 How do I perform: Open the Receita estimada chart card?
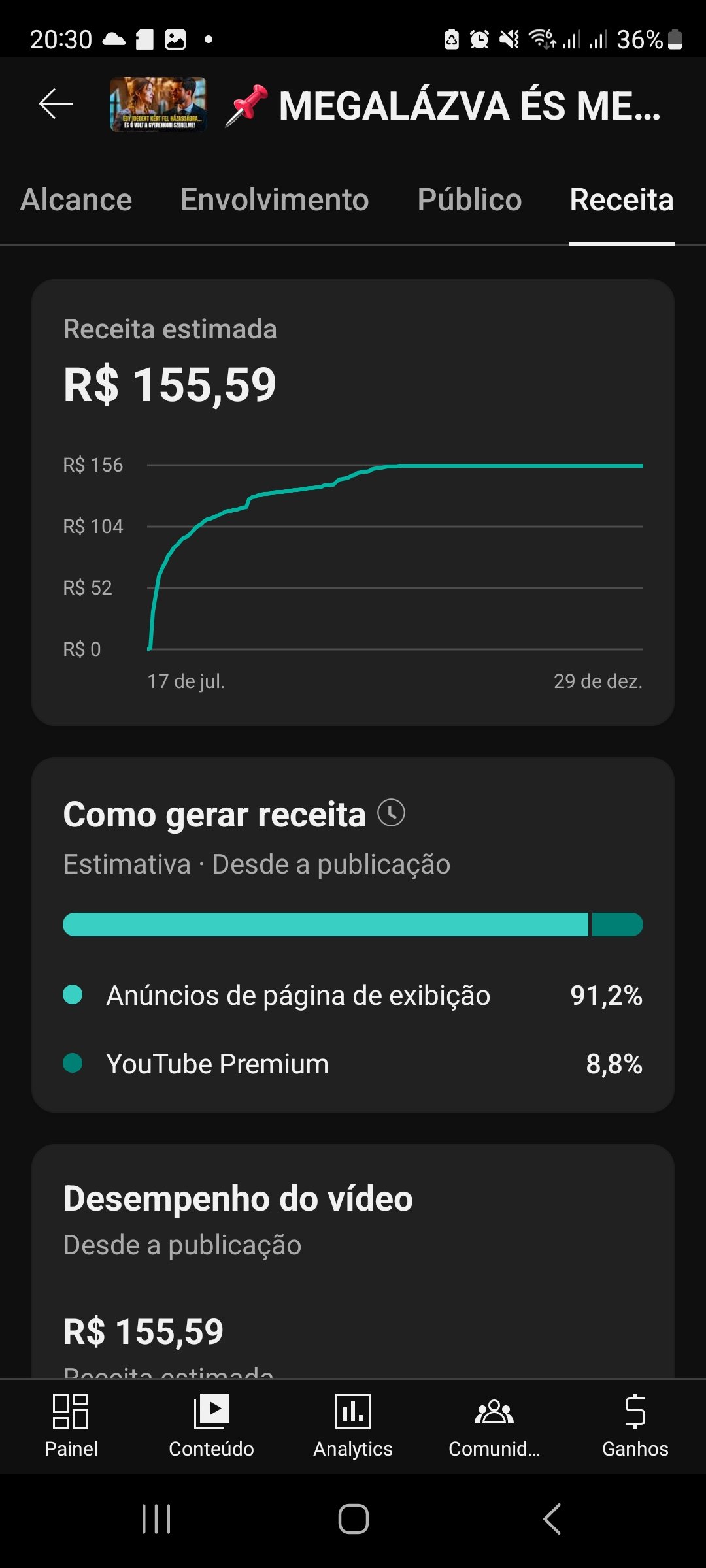pyautogui.click(x=353, y=502)
